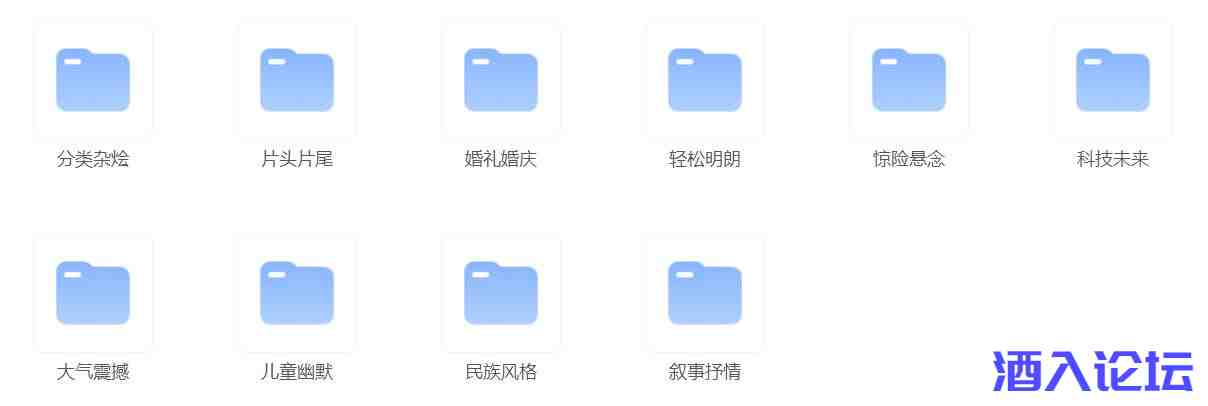Open the 儿童幽默 folder
Viewport: 1208px width, 406px height.
click(x=297, y=293)
